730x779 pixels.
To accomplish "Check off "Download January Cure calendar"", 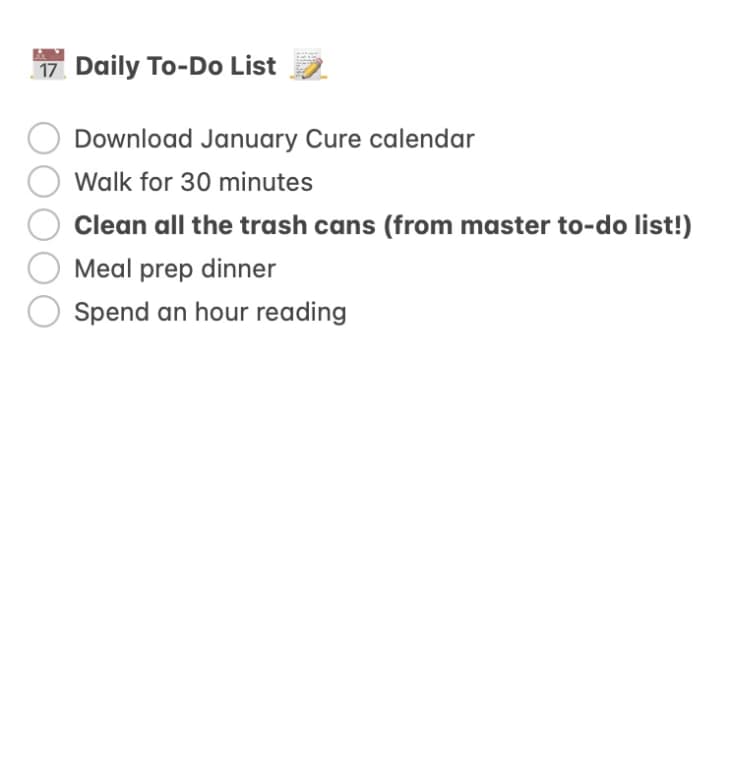I will click(x=44, y=138).
